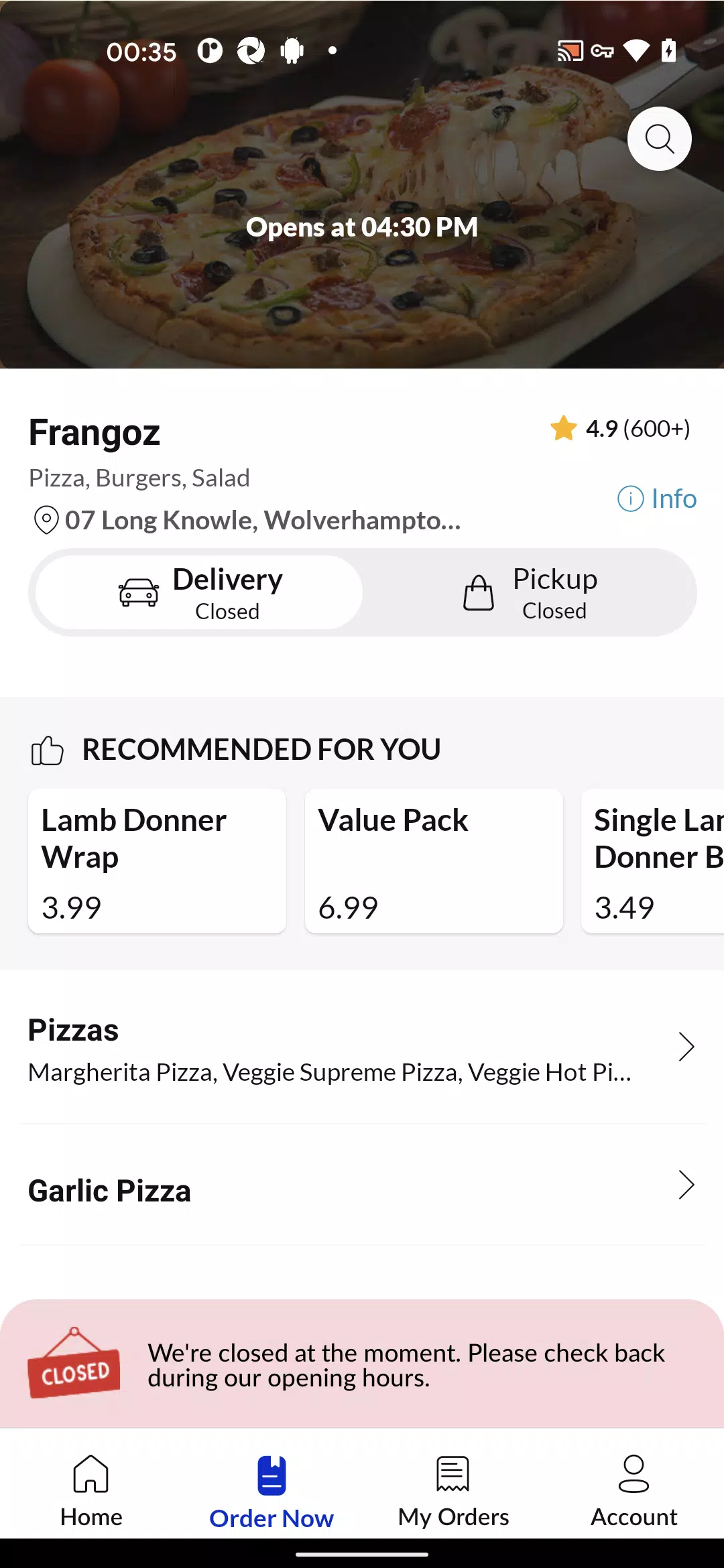The image size is (724, 1568).
Task: Switch to the My Orders tab
Action: point(453,1491)
